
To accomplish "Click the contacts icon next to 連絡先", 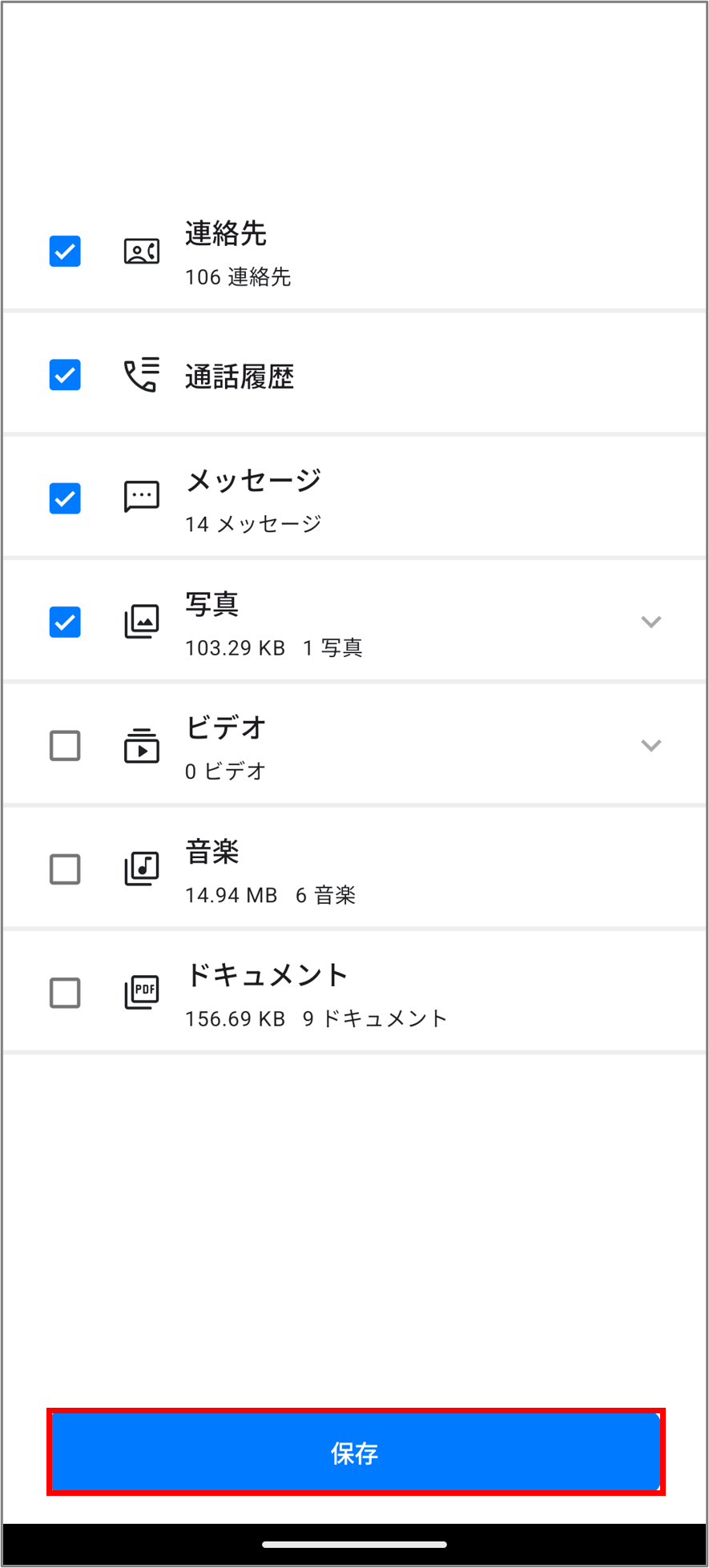I will point(141,251).
